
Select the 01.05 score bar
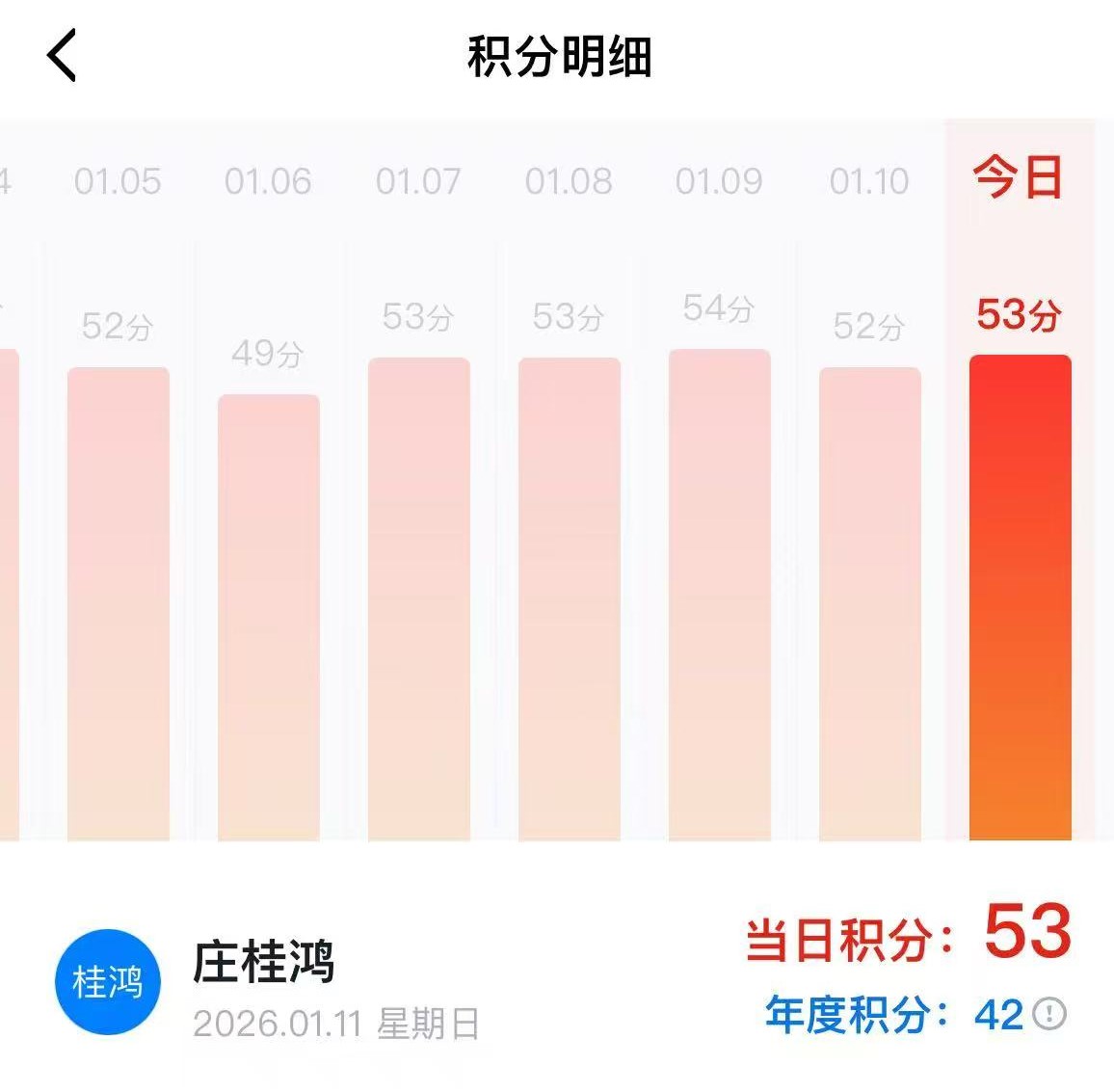point(119,602)
